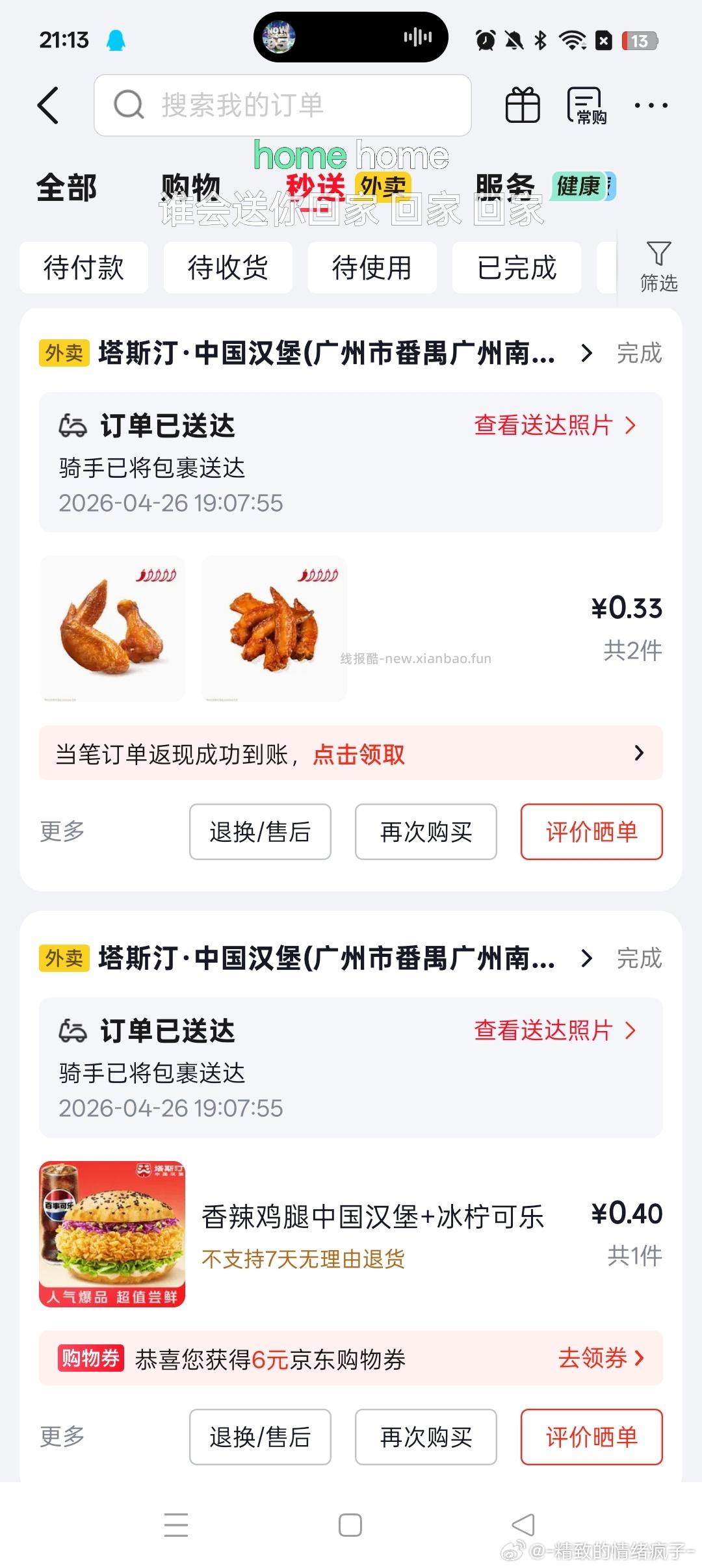This screenshot has height=1568, width=702.
Task: Tap the delivery rider icon on first order
Action: (73, 426)
